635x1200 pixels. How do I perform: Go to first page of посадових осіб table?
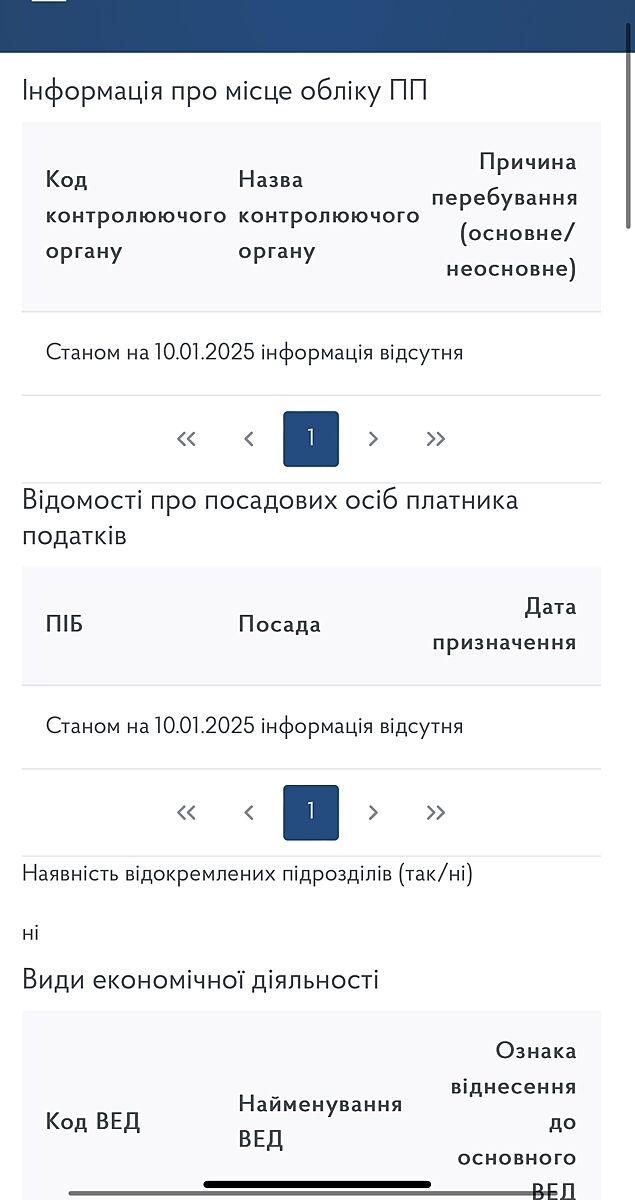(186, 813)
